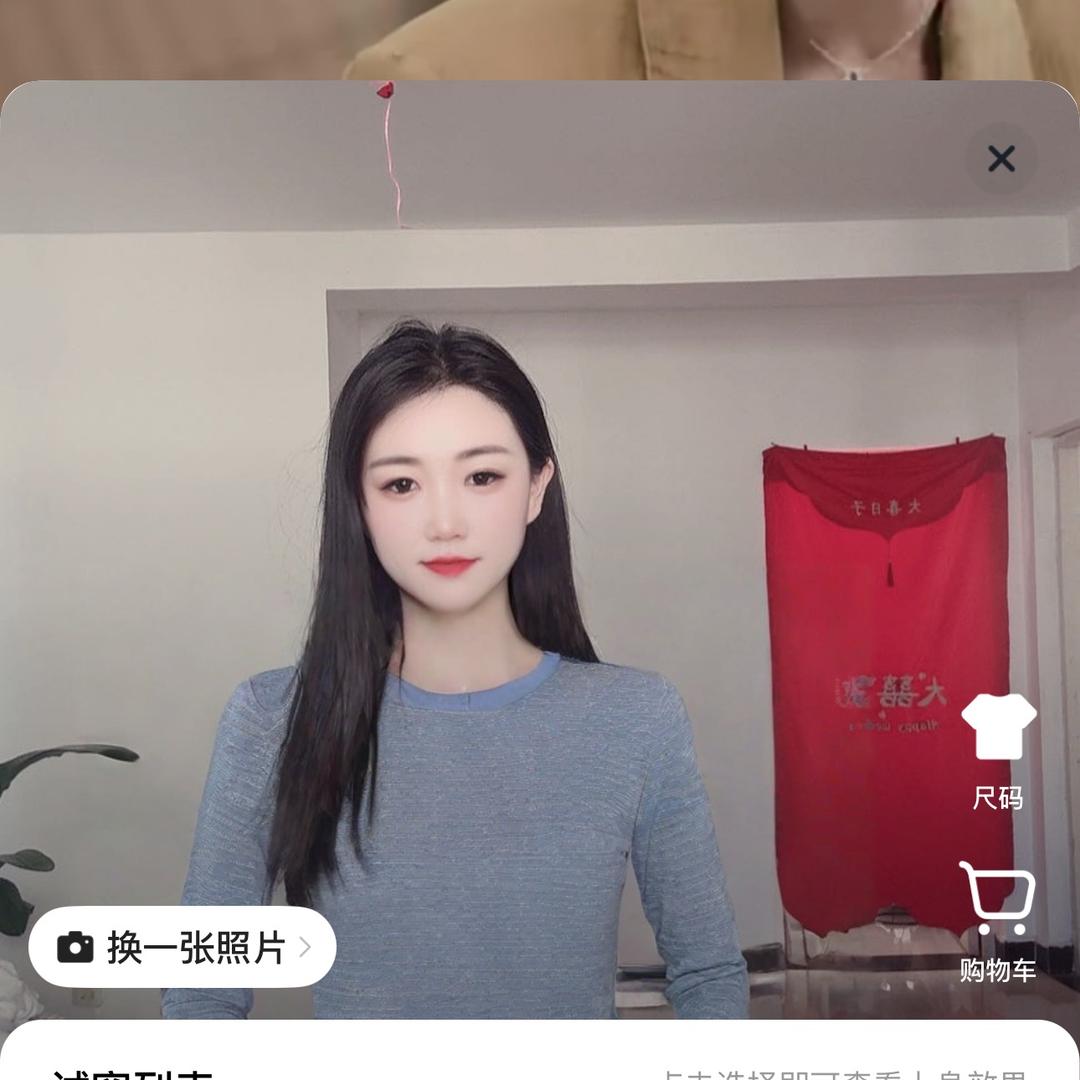Tap 换一张照片 to change the photo
This screenshot has width=1080, height=1080.
182,947
